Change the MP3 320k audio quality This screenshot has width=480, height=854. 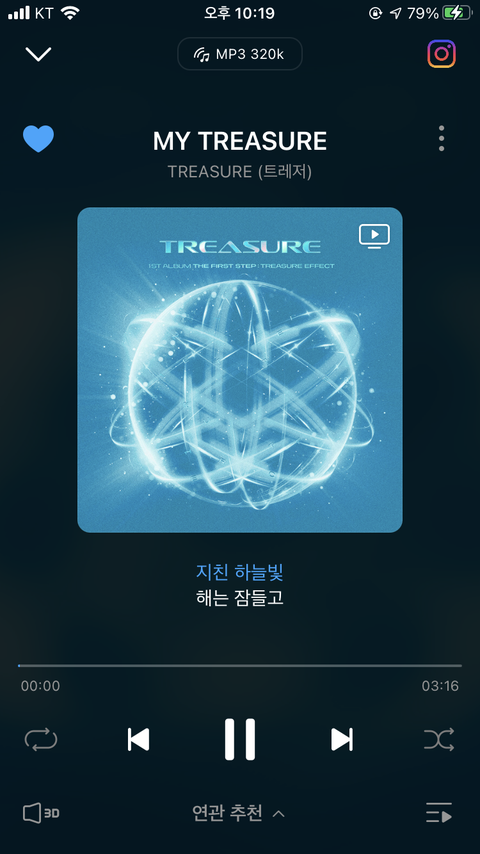[x=240, y=54]
